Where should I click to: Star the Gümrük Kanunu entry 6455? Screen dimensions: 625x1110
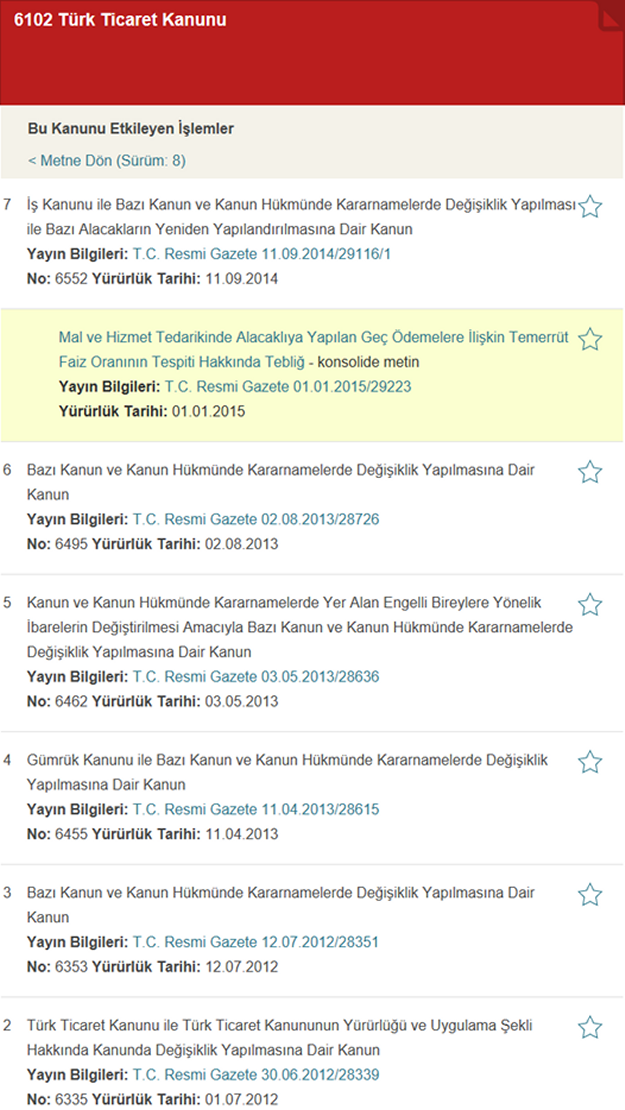[x=590, y=762]
